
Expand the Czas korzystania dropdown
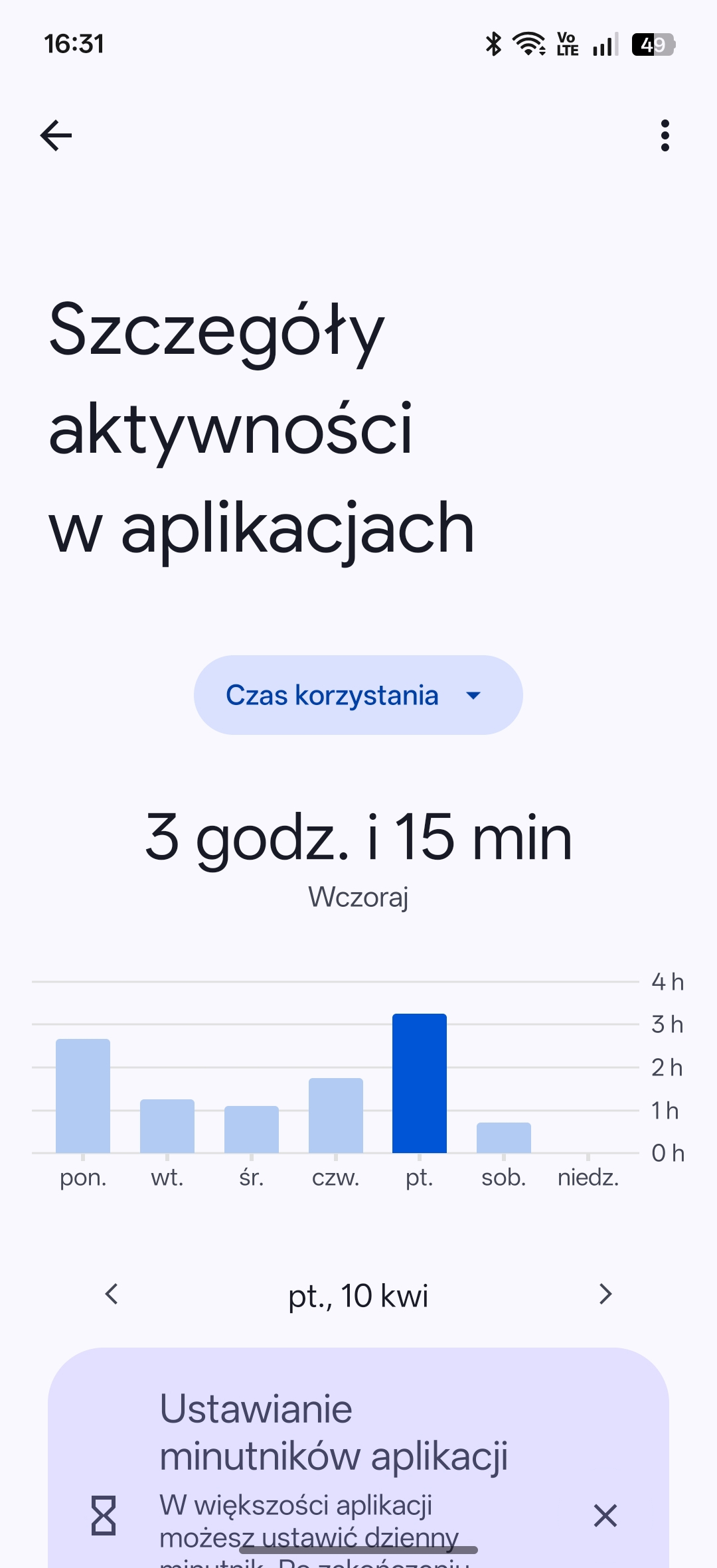[358, 695]
